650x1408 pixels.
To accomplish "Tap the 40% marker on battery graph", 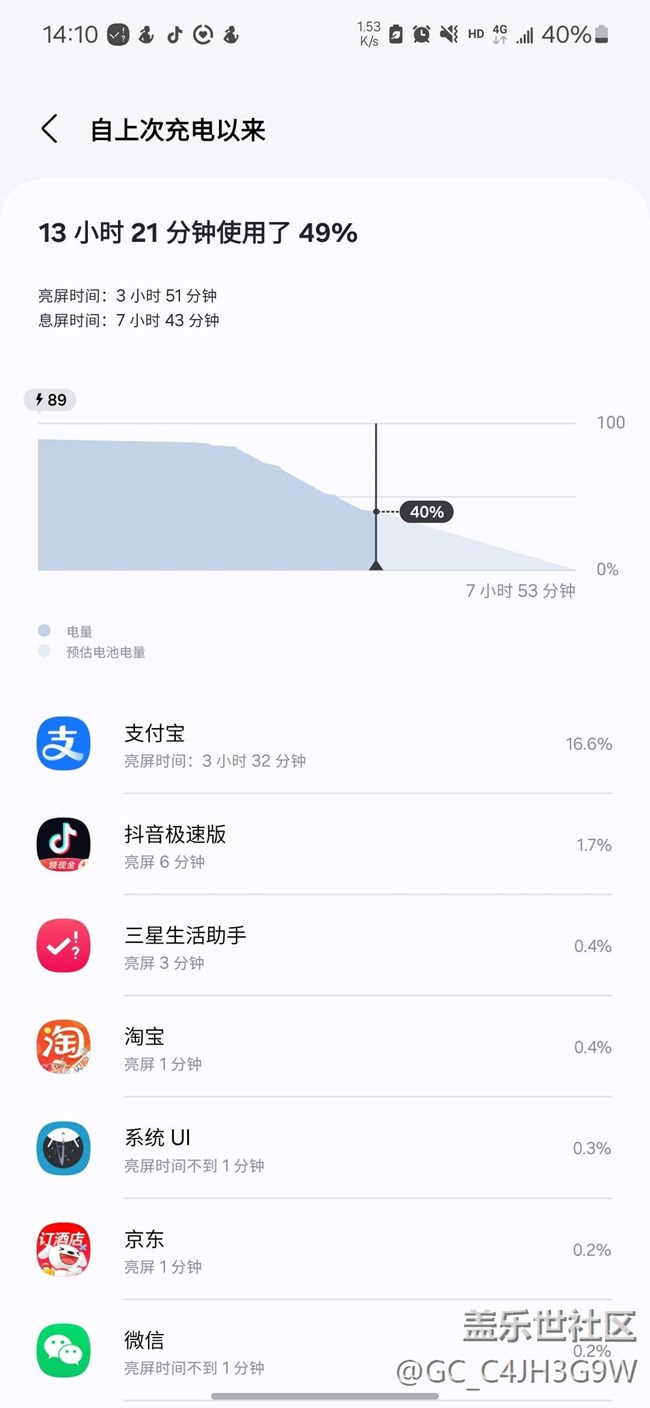I will [426, 512].
